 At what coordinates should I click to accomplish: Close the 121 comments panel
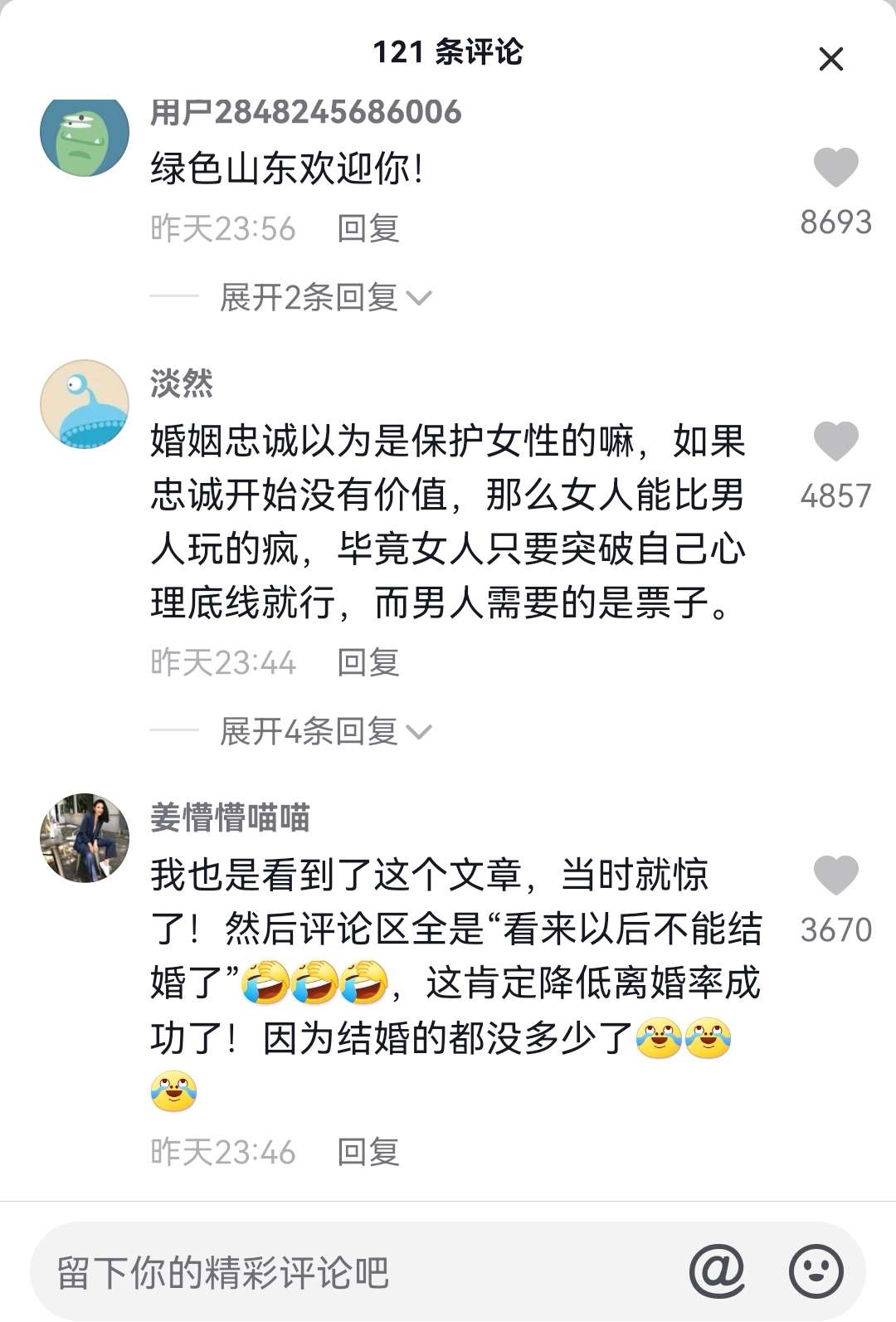(830, 59)
